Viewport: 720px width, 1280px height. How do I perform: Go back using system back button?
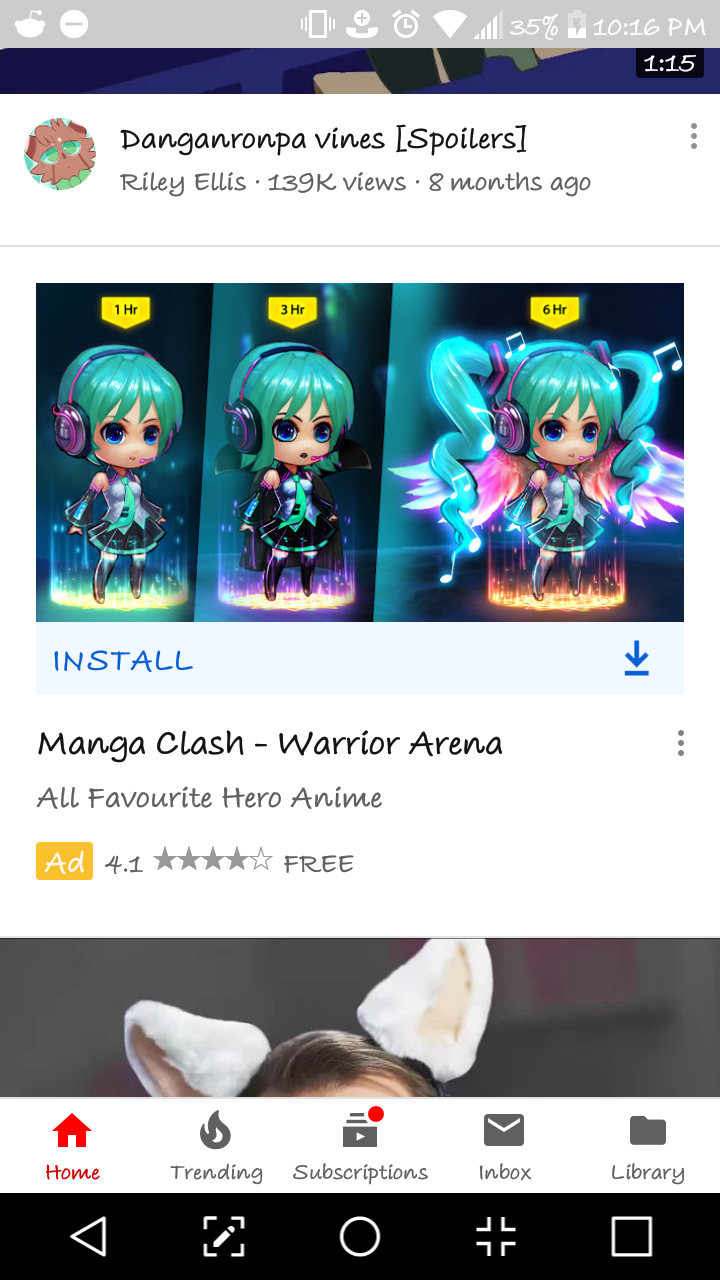click(x=89, y=1237)
